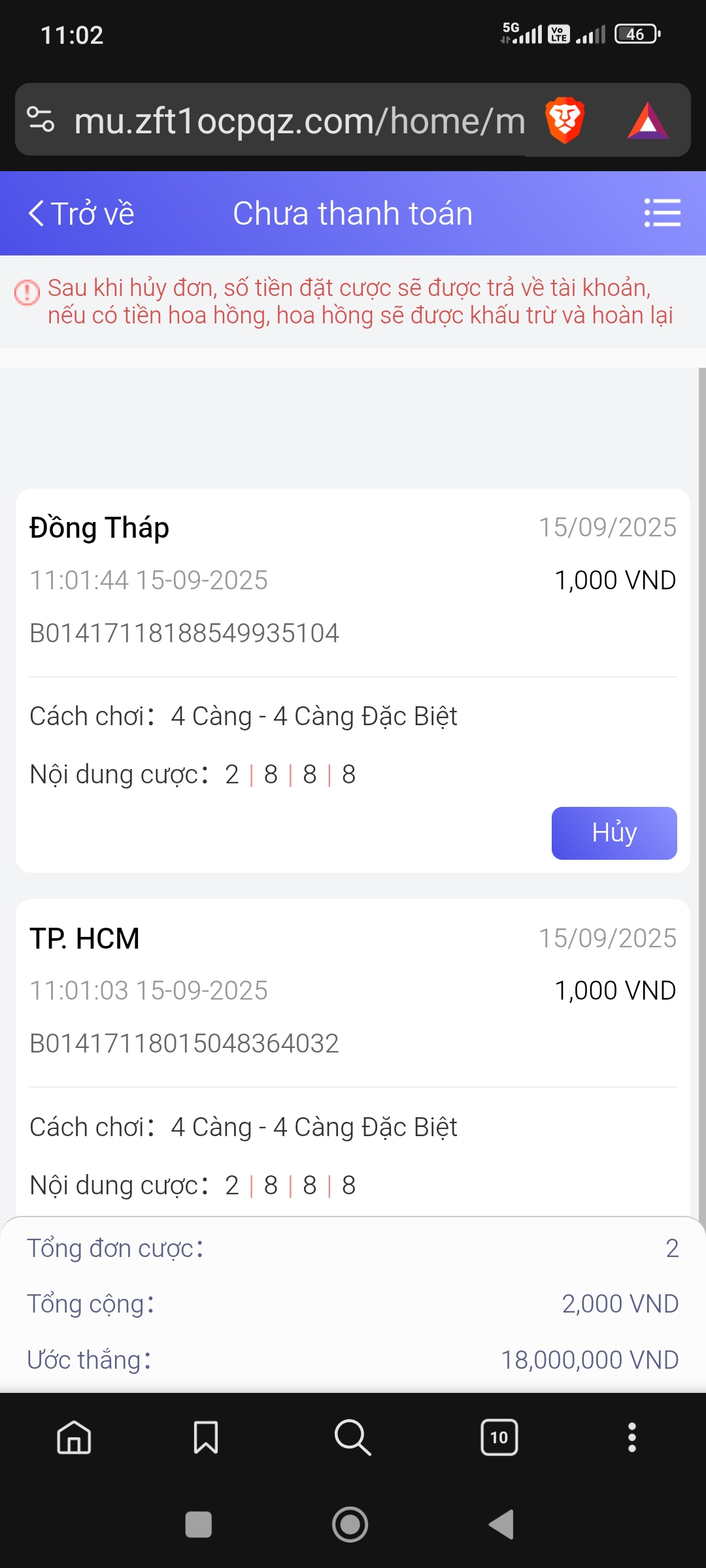
Task: Open the list menu icon in header
Action: coord(662,213)
